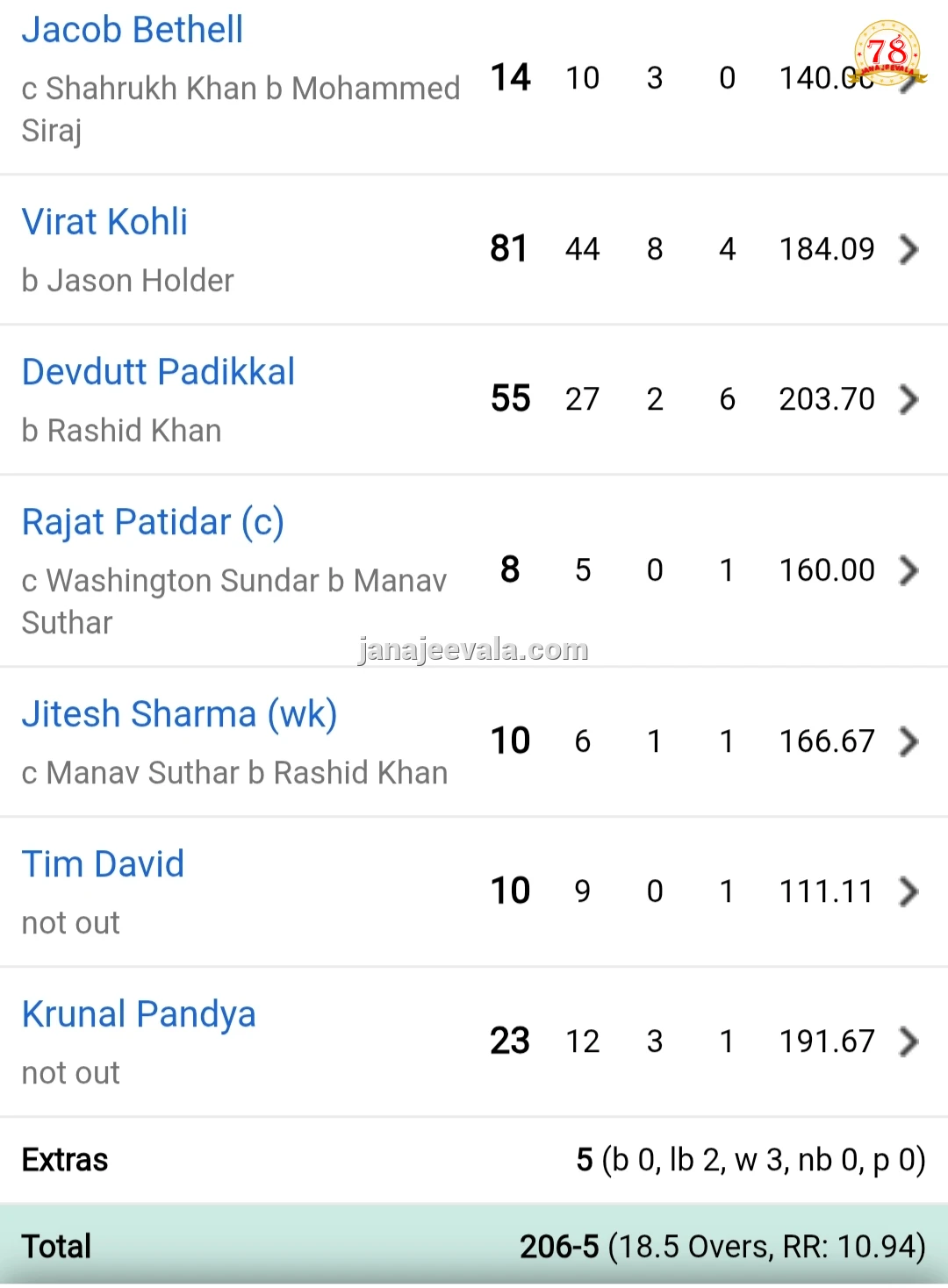Open Jacob Bethell's player details

click(132, 30)
